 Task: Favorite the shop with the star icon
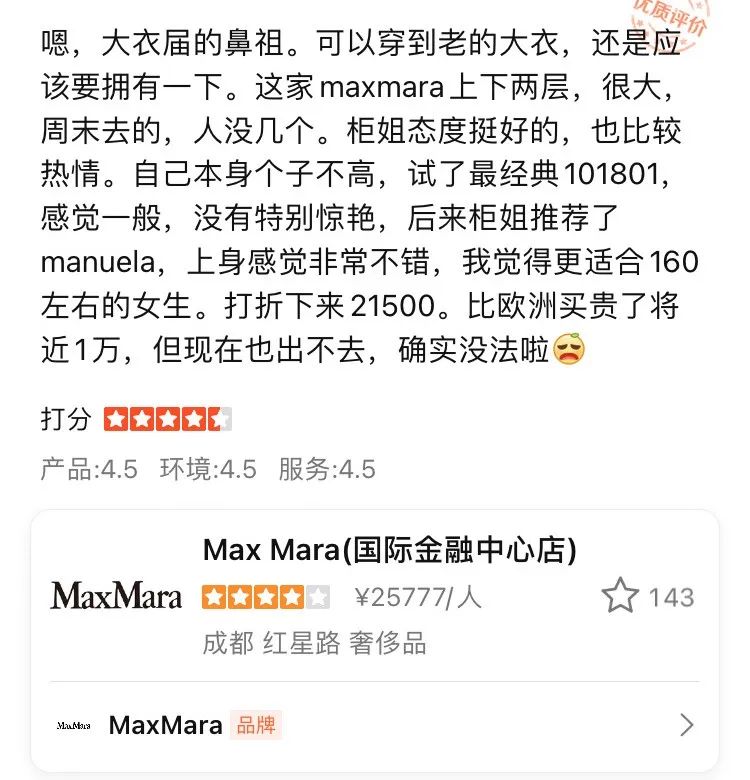tap(620, 597)
